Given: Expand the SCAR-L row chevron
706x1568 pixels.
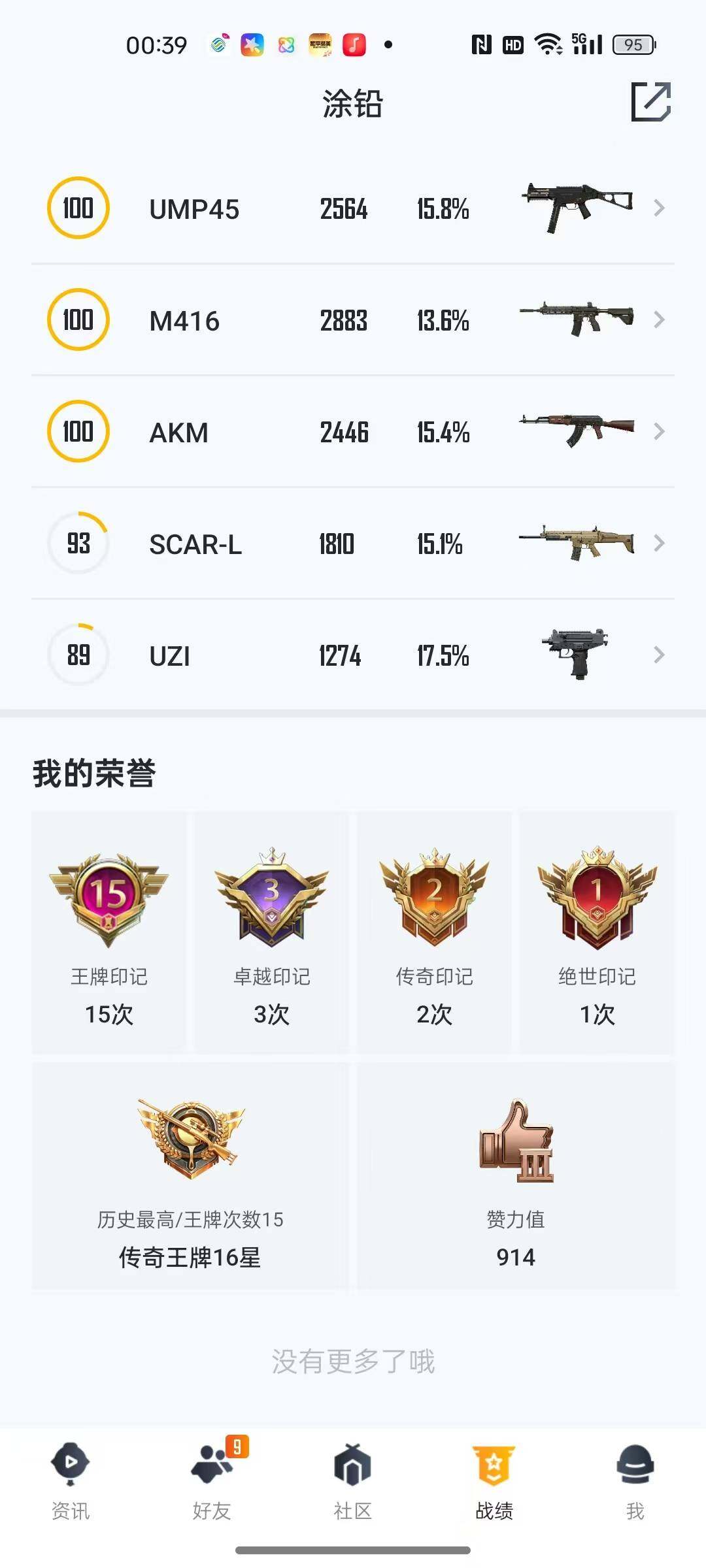Looking at the screenshot, I should point(659,544).
